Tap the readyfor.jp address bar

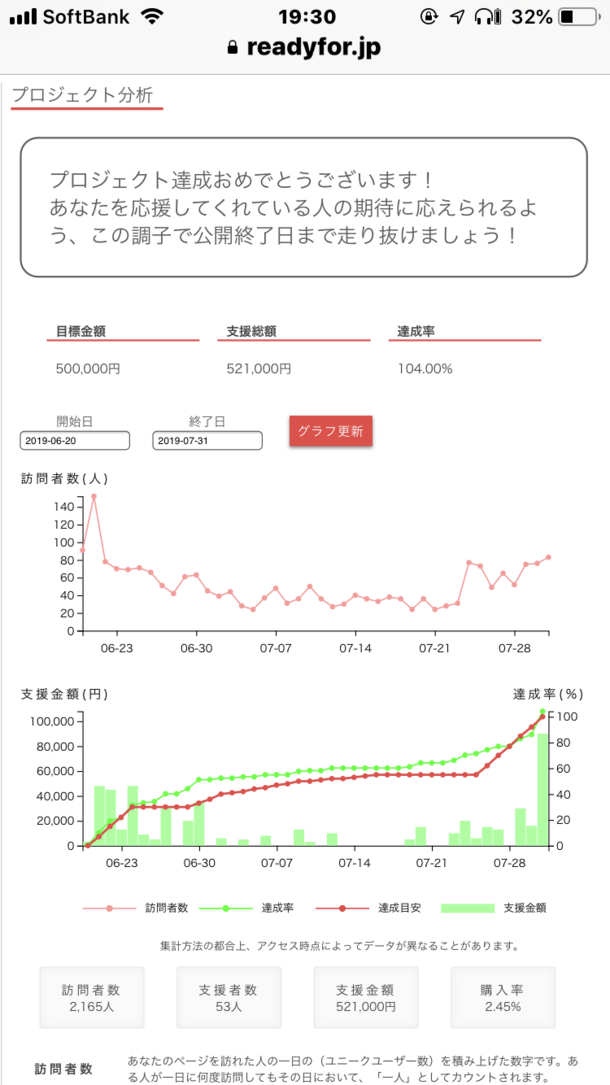tap(304, 46)
